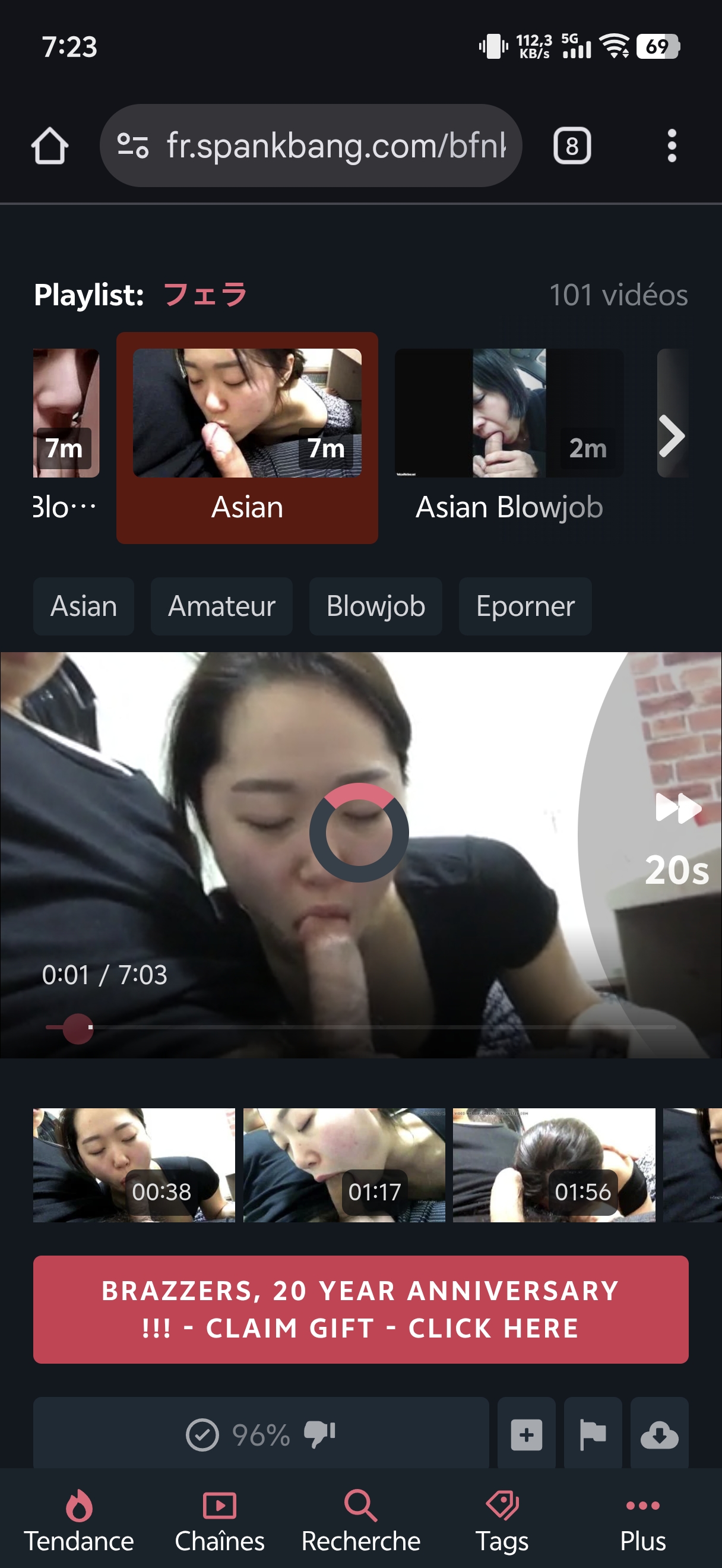Open the Brazzers anniversary gift banner

(x=360, y=1309)
